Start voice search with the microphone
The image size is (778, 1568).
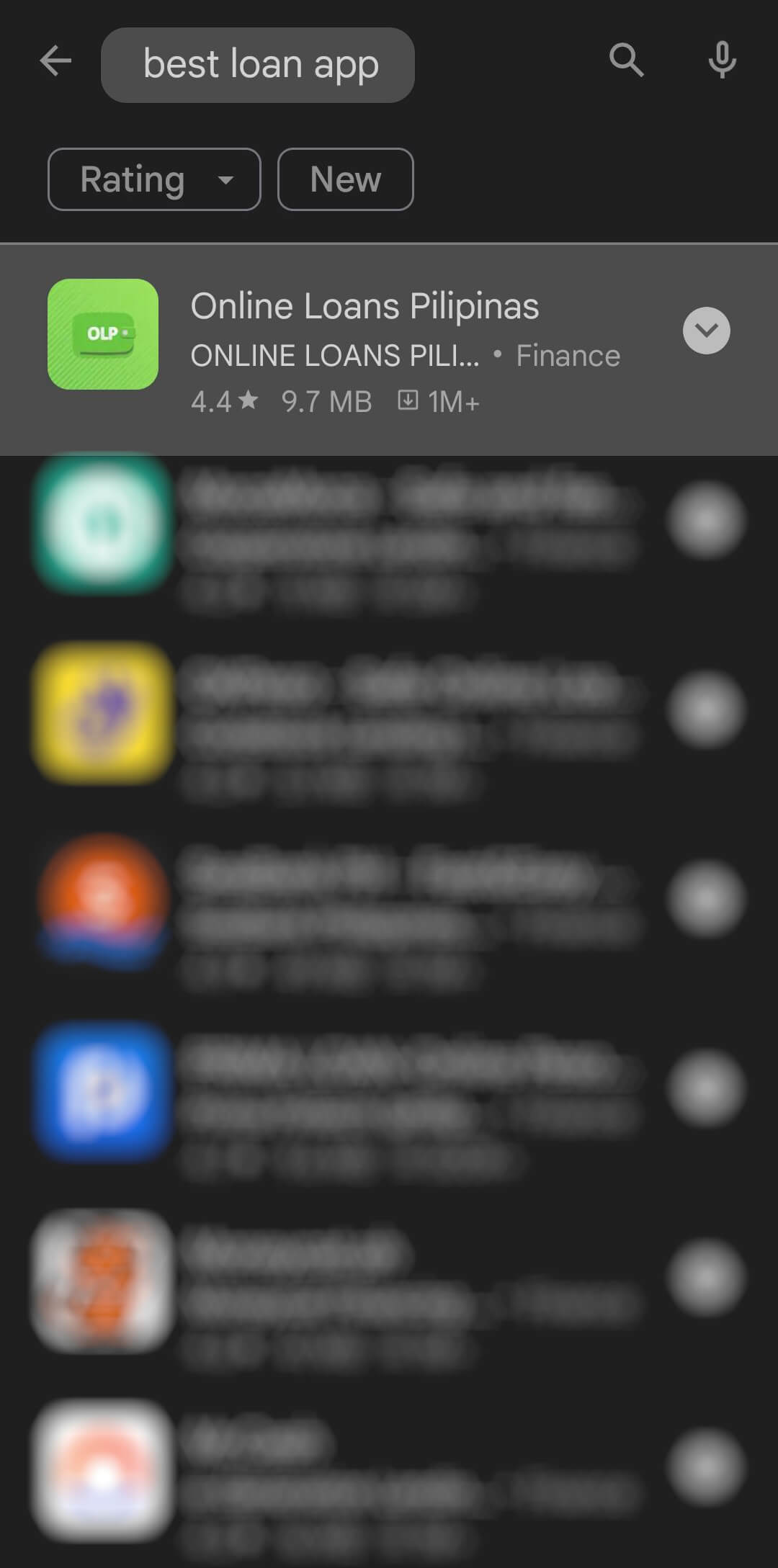point(722,61)
